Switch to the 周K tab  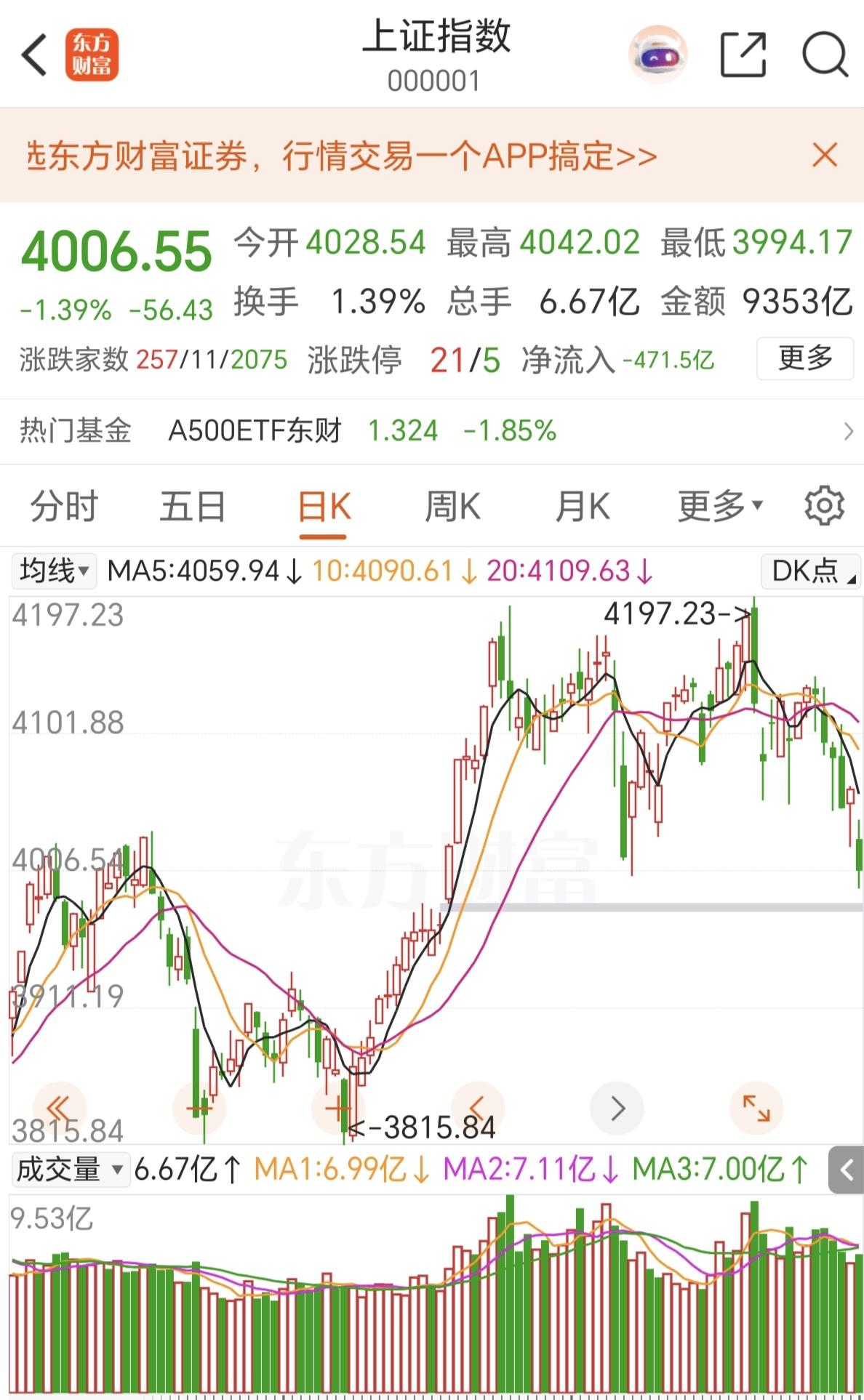click(x=452, y=507)
